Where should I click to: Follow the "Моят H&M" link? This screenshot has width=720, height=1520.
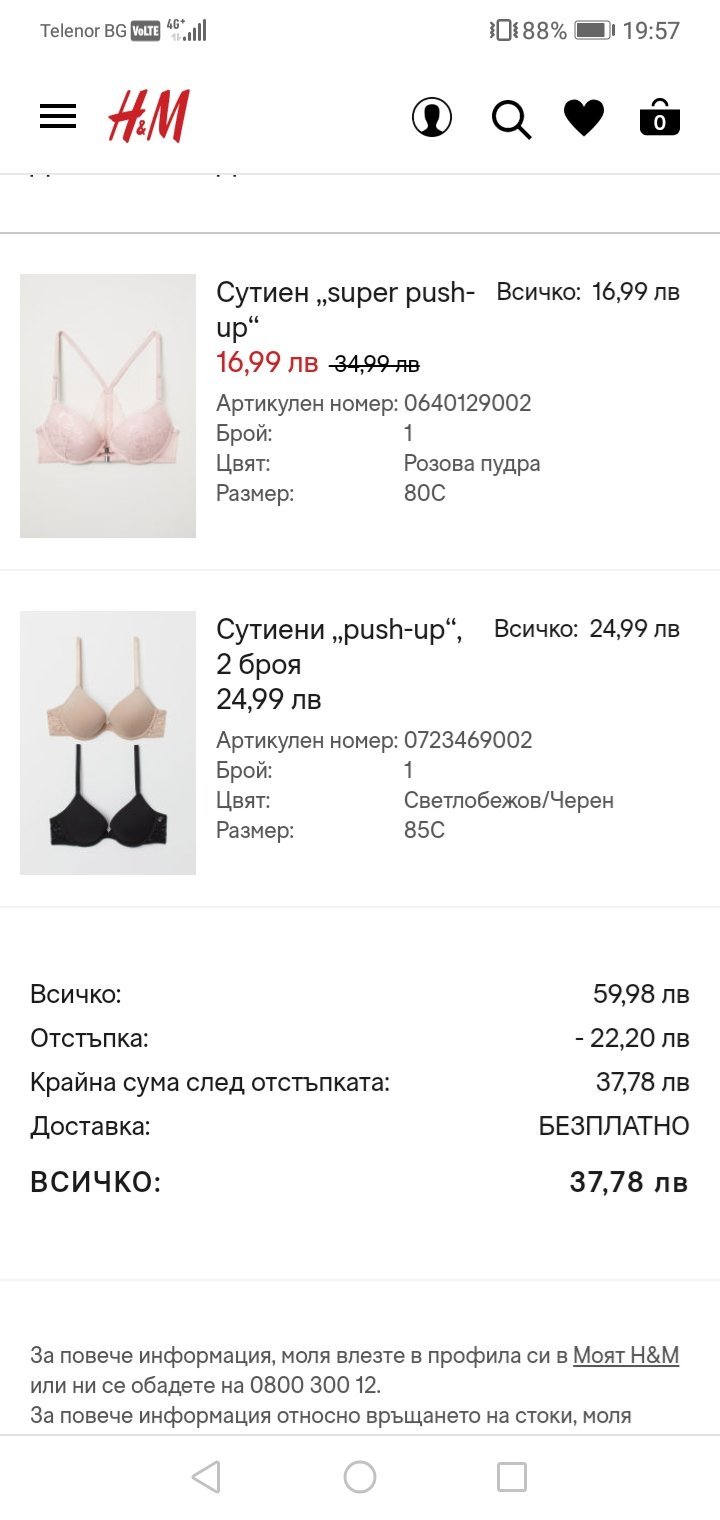(626, 1356)
